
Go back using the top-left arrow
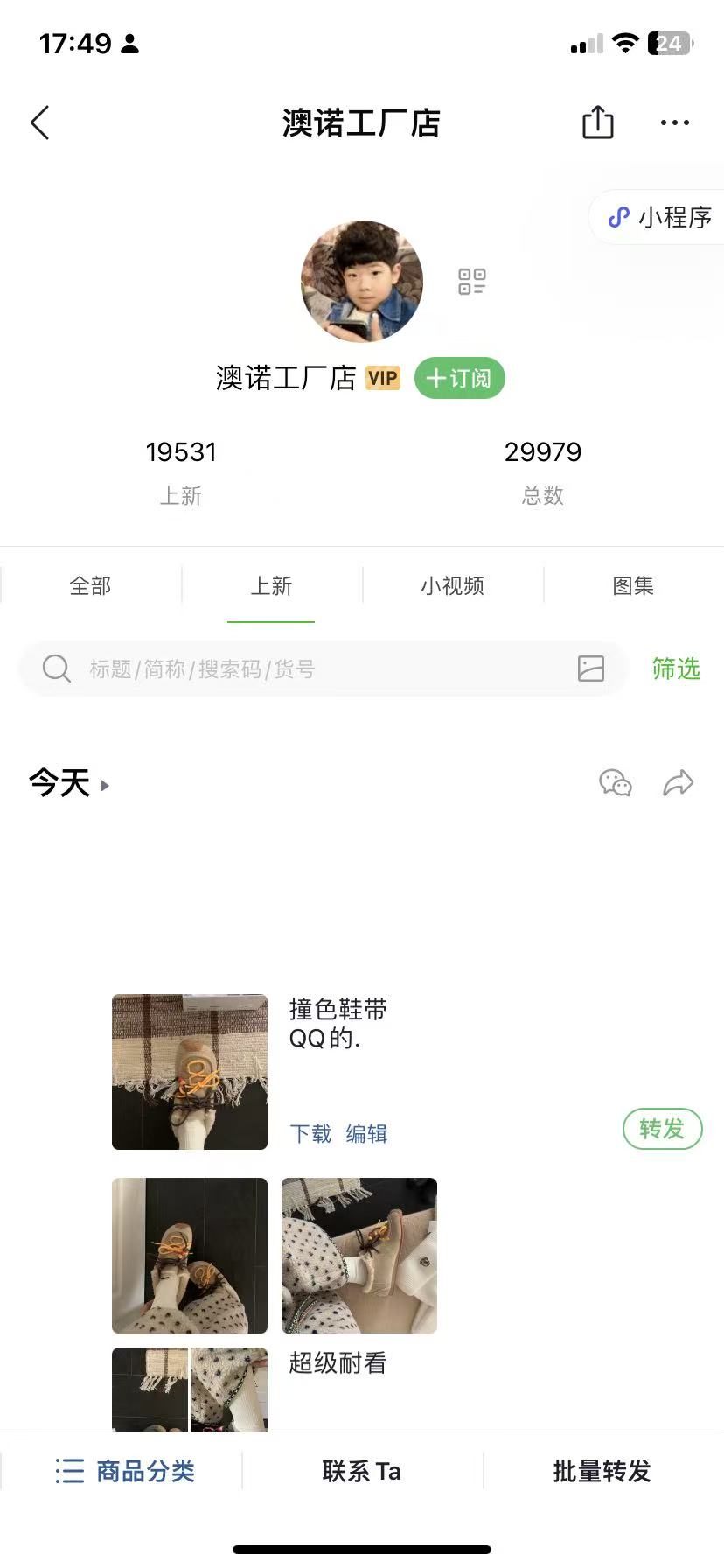click(40, 123)
